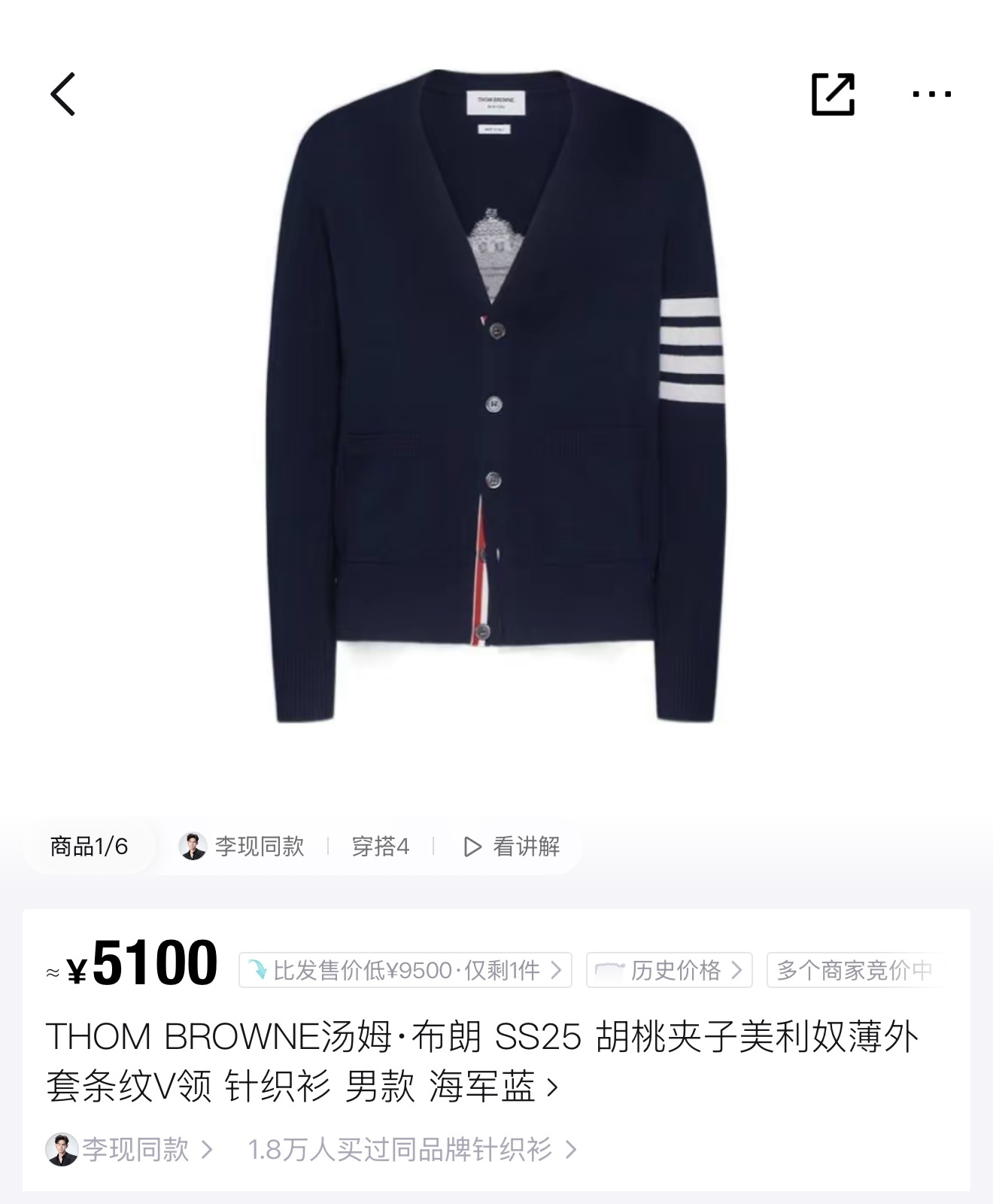Select the 商品1/6 image tab
The width and height of the screenshot is (993, 1204).
coord(89,847)
